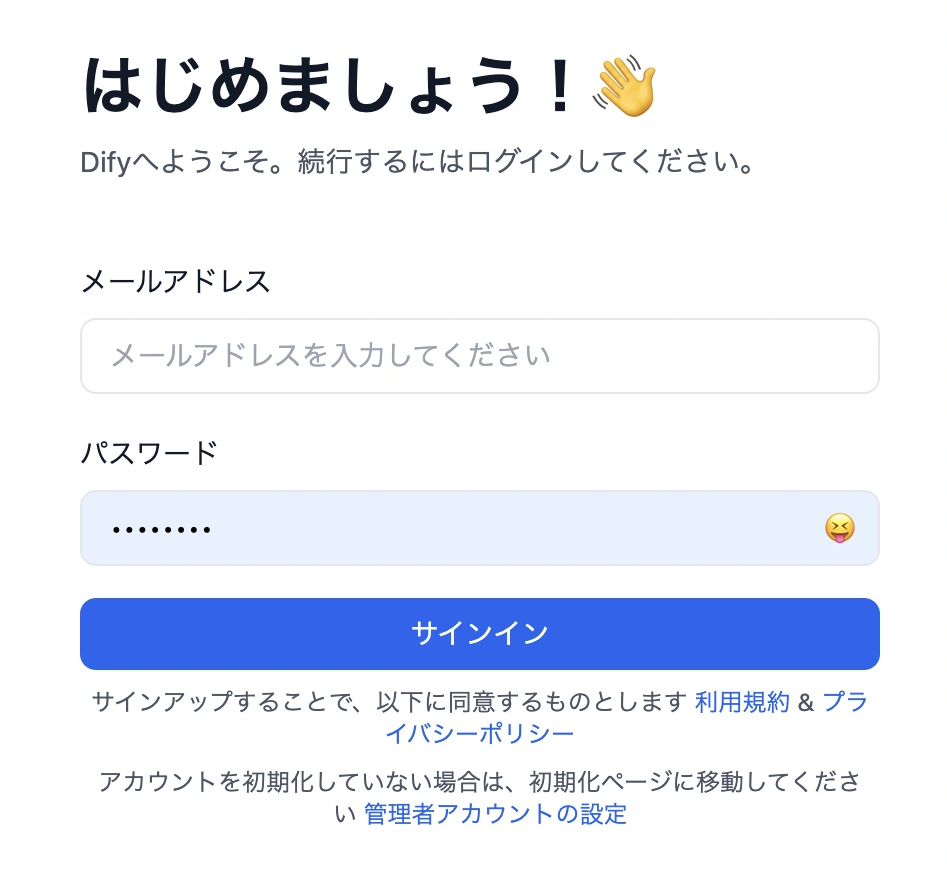Screen dimensions: 947x875
Task: Open the プライバシーポリシー link
Action: (x=480, y=734)
